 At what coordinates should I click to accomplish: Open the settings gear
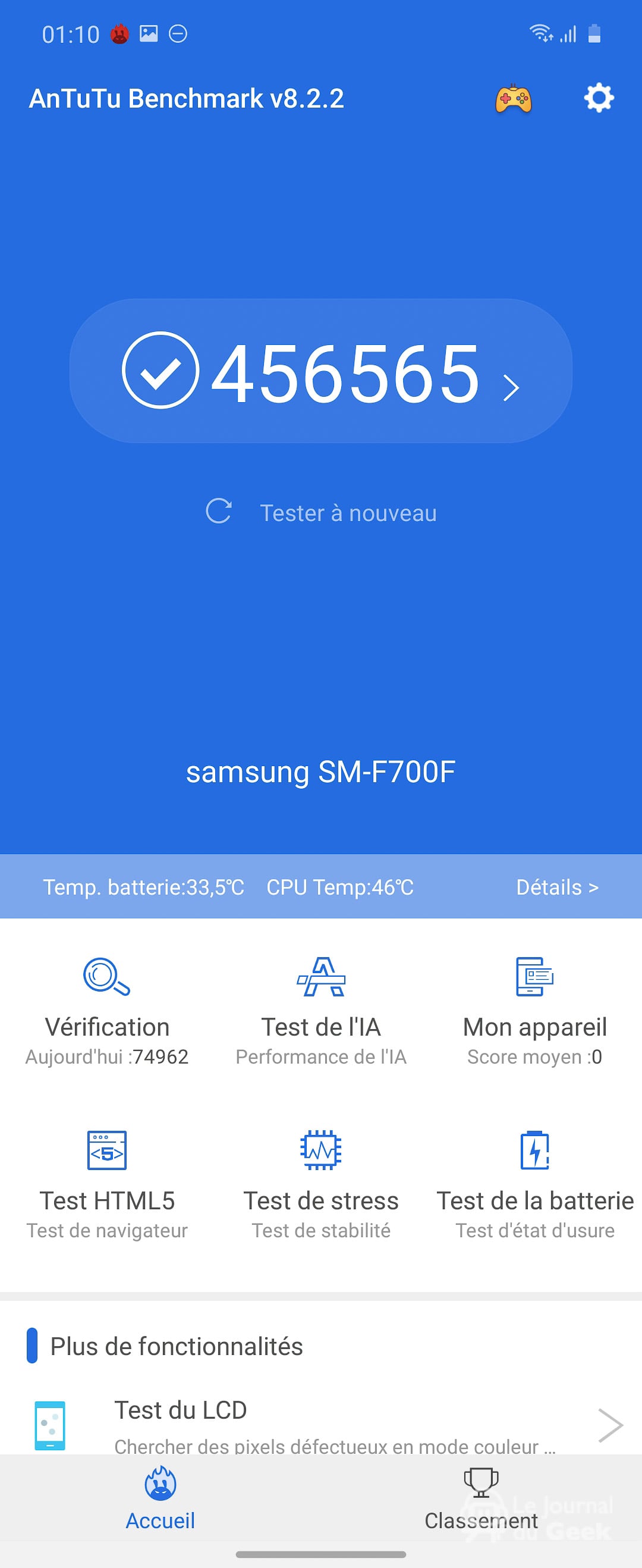pyautogui.click(x=599, y=98)
